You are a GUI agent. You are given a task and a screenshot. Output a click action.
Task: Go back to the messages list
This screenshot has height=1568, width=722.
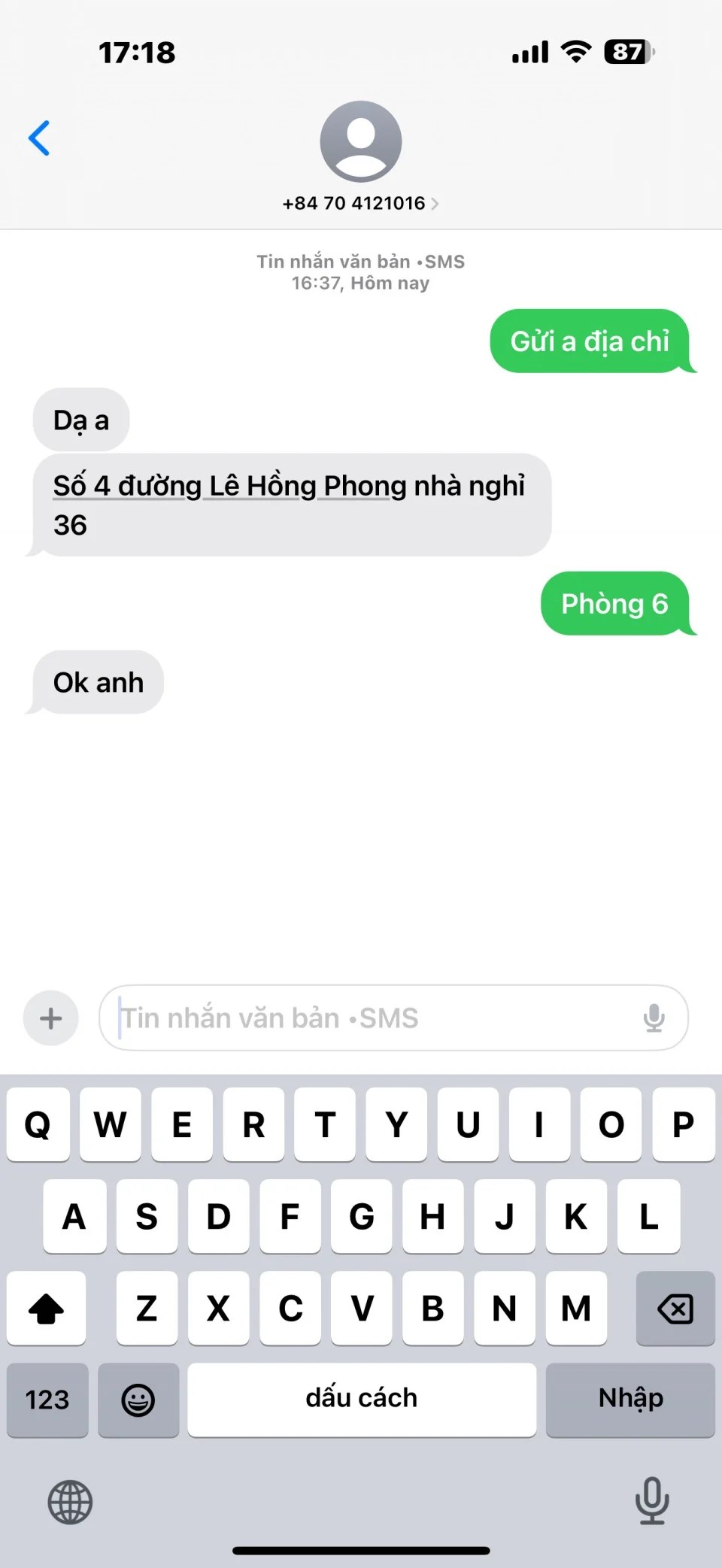pyautogui.click(x=39, y=138)
